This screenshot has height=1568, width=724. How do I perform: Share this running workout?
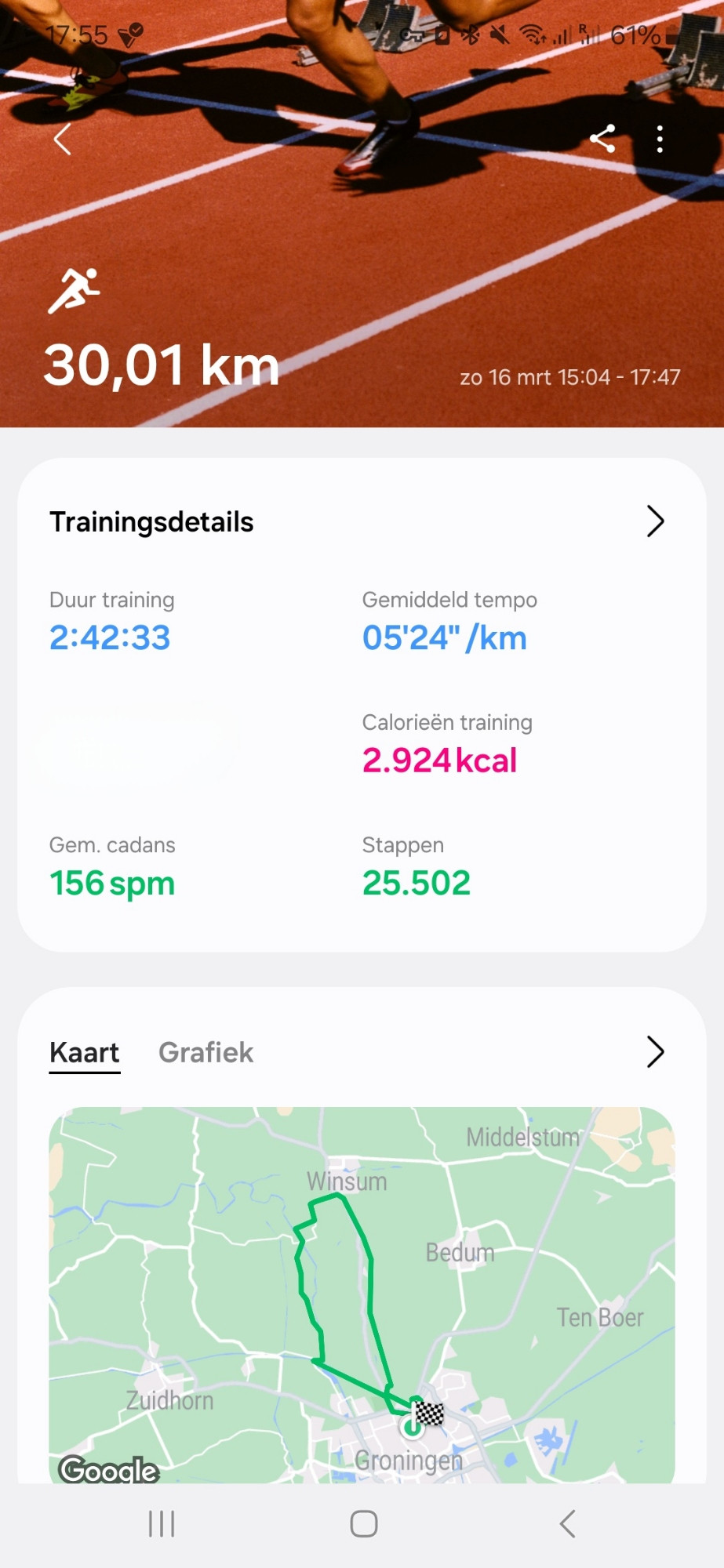click(x=602, y=139)
